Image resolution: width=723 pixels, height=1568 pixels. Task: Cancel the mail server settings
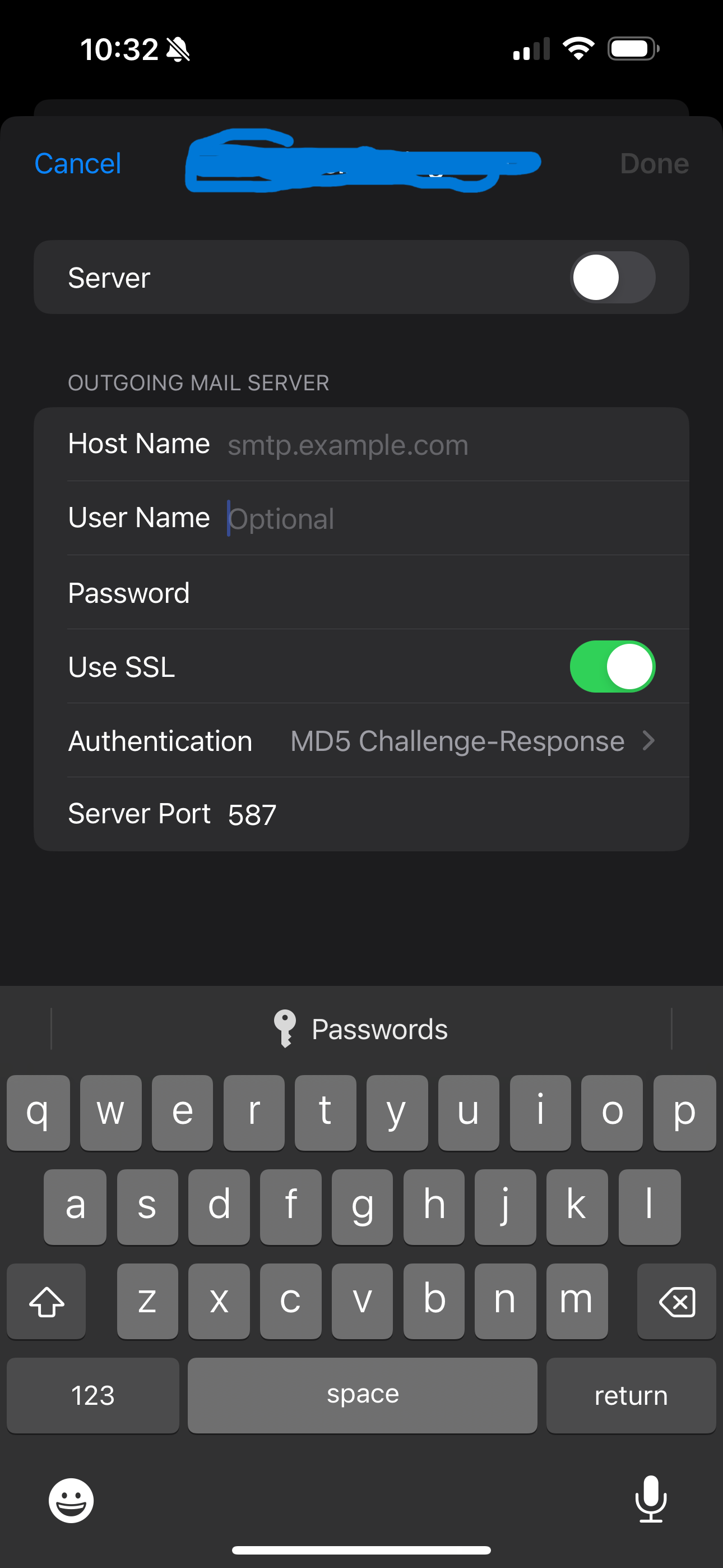(x=77, y=163)
